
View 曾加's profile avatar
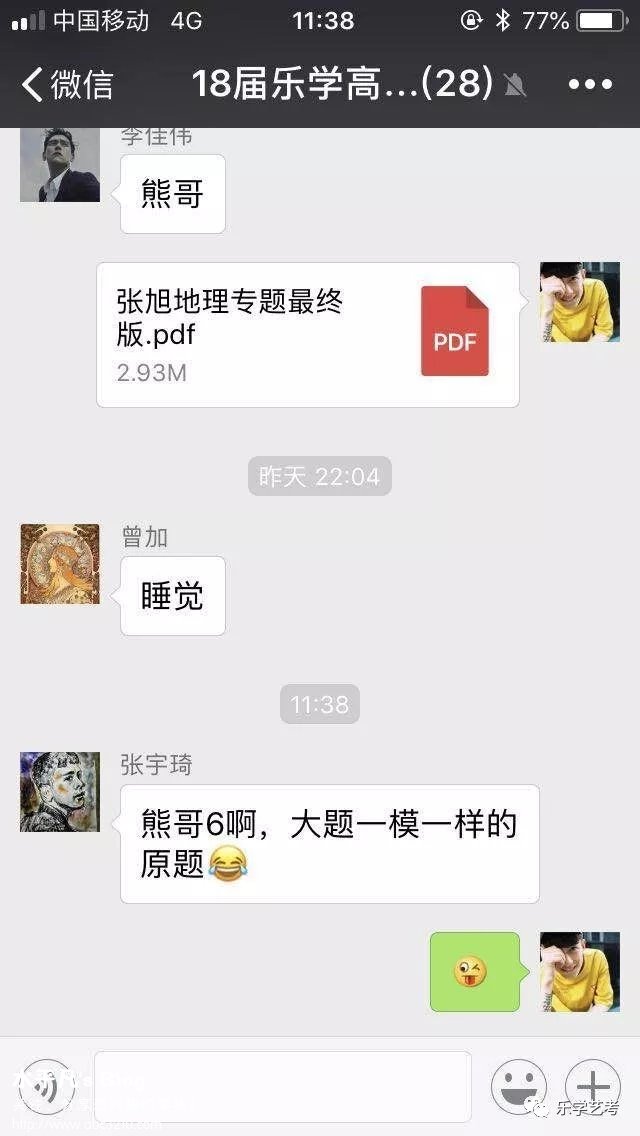coord(60,564)
